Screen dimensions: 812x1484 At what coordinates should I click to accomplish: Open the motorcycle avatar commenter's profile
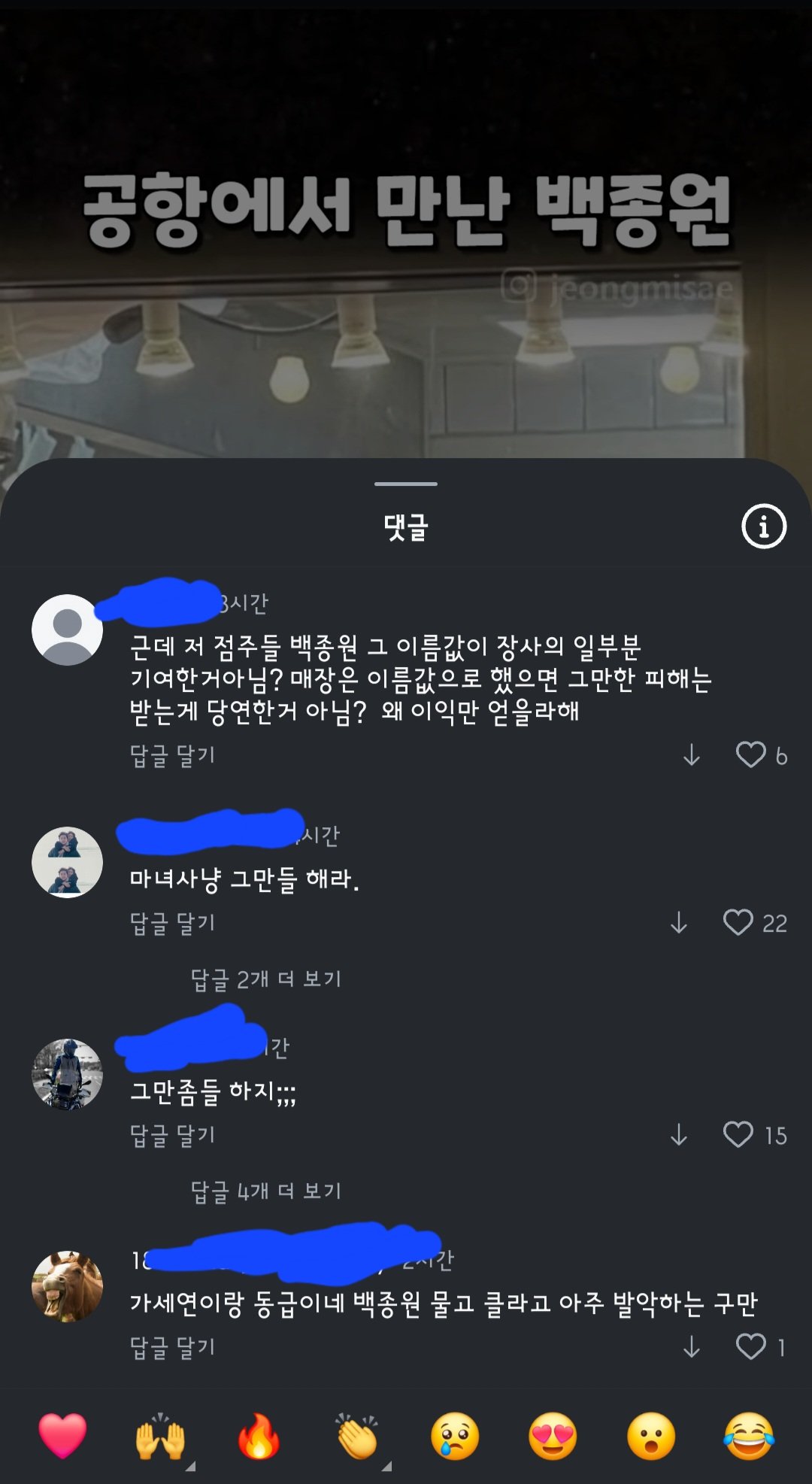(x=67, y=1074)
